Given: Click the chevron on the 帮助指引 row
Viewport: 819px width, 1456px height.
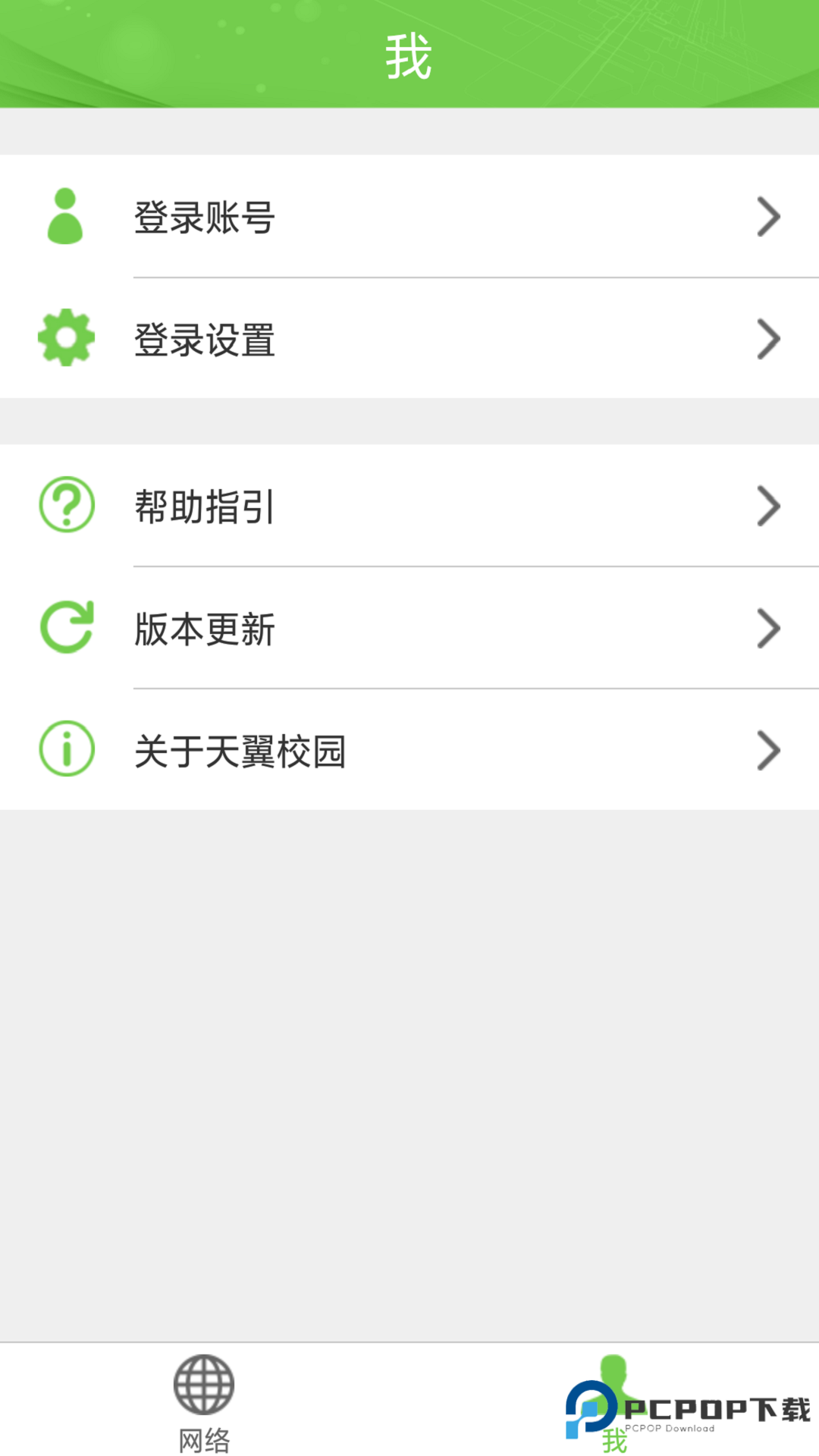Looking at the screenshot, I should pyautogui.click(x=768, y=507).
